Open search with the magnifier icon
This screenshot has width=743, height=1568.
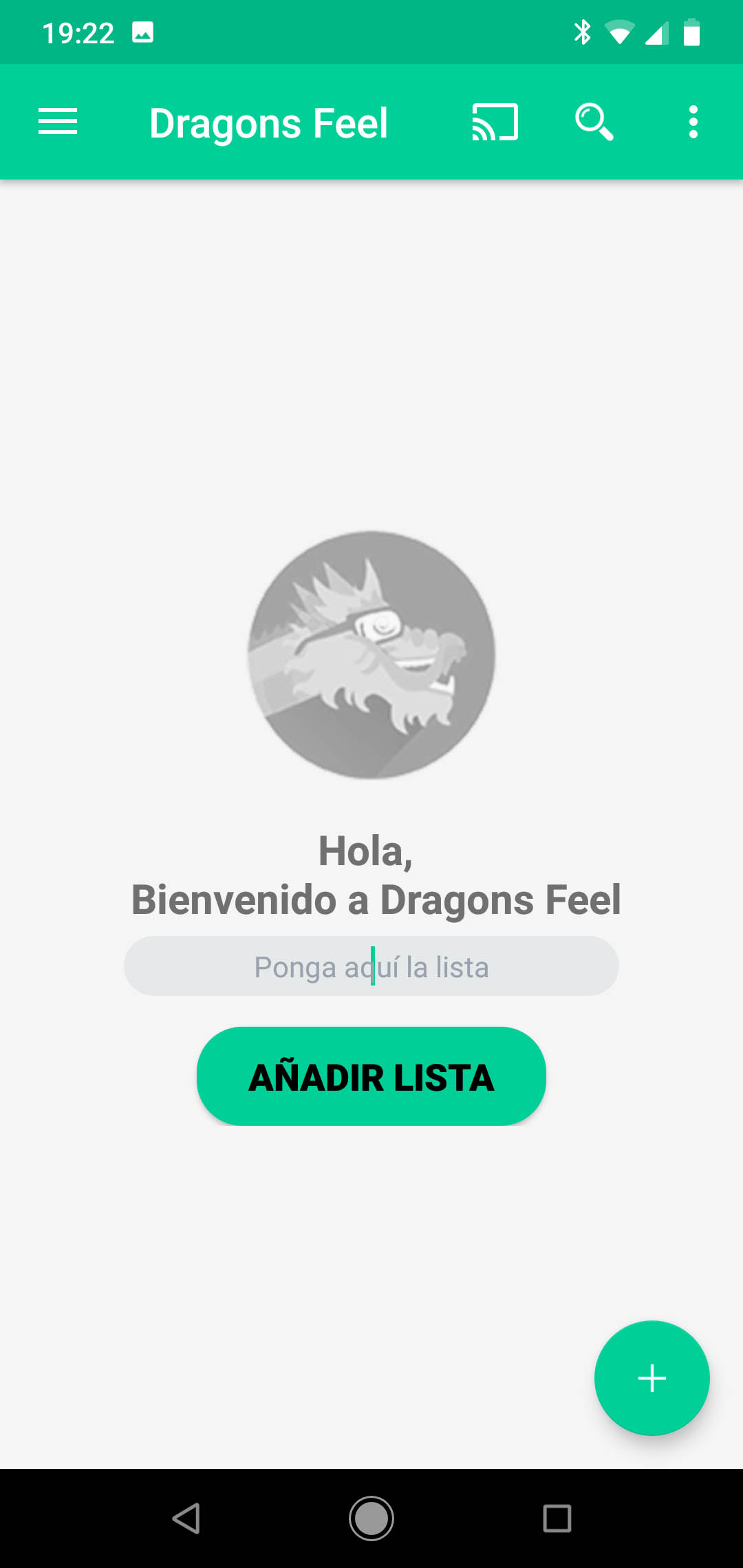tap(594, 122)
